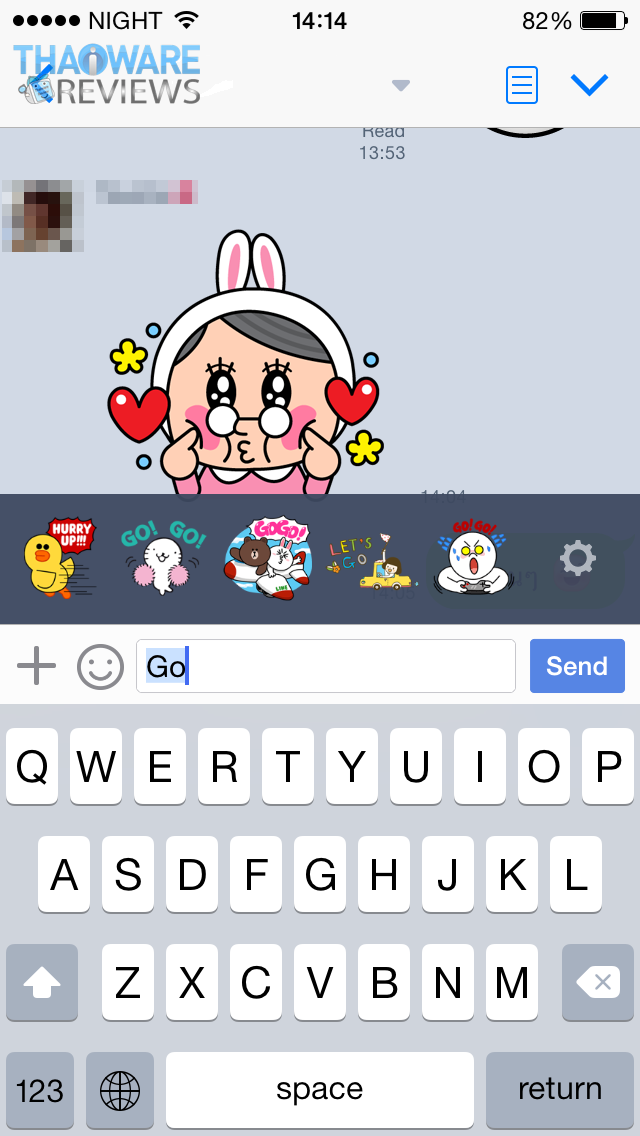Viewport: 640px width, 1136px height.
Task: Open the emoji and sticker picker
Action: (100, 666)
